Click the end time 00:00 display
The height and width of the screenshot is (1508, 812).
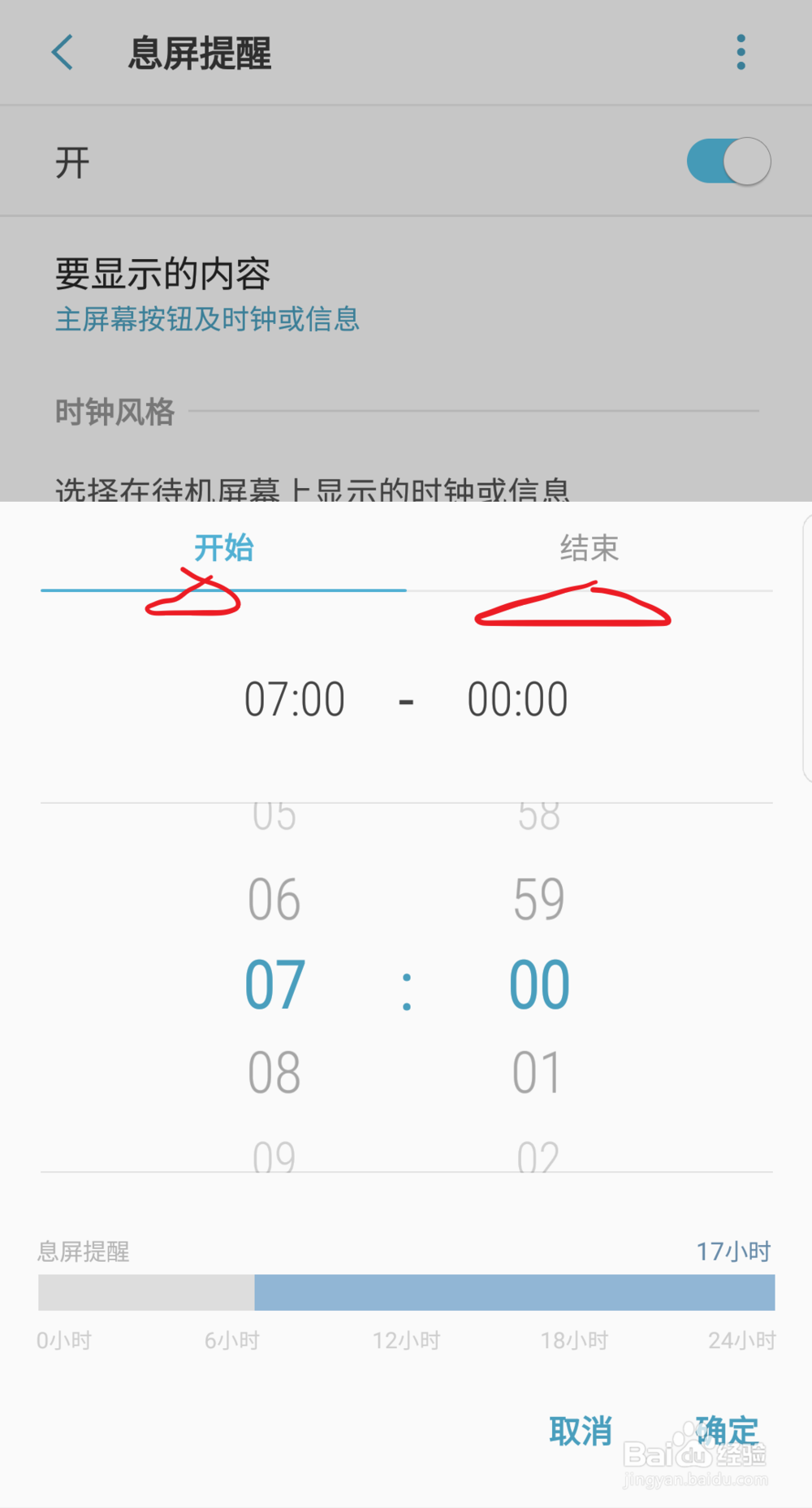pyautogui.click(x=517, y=698)
